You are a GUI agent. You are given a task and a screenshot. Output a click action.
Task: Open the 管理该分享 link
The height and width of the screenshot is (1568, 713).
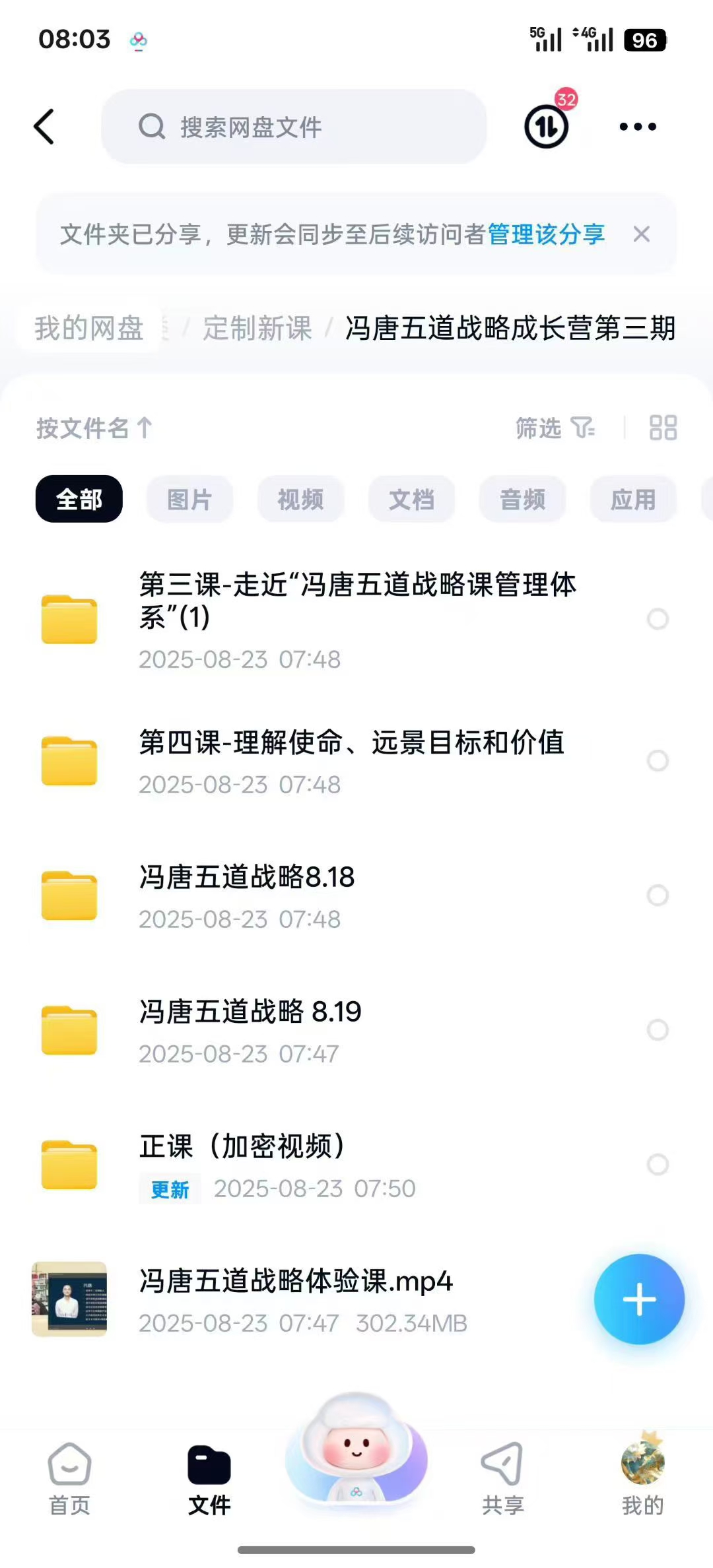coord(546,234)
